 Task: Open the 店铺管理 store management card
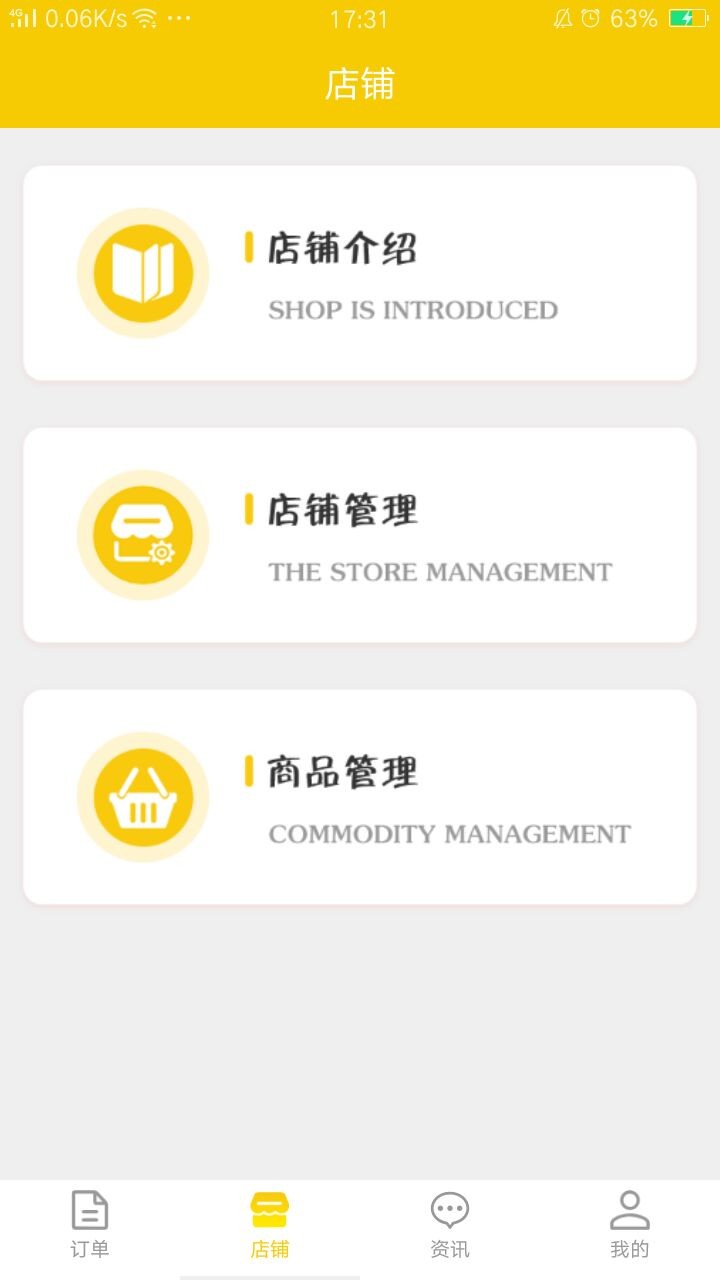(x=360, y=535)
